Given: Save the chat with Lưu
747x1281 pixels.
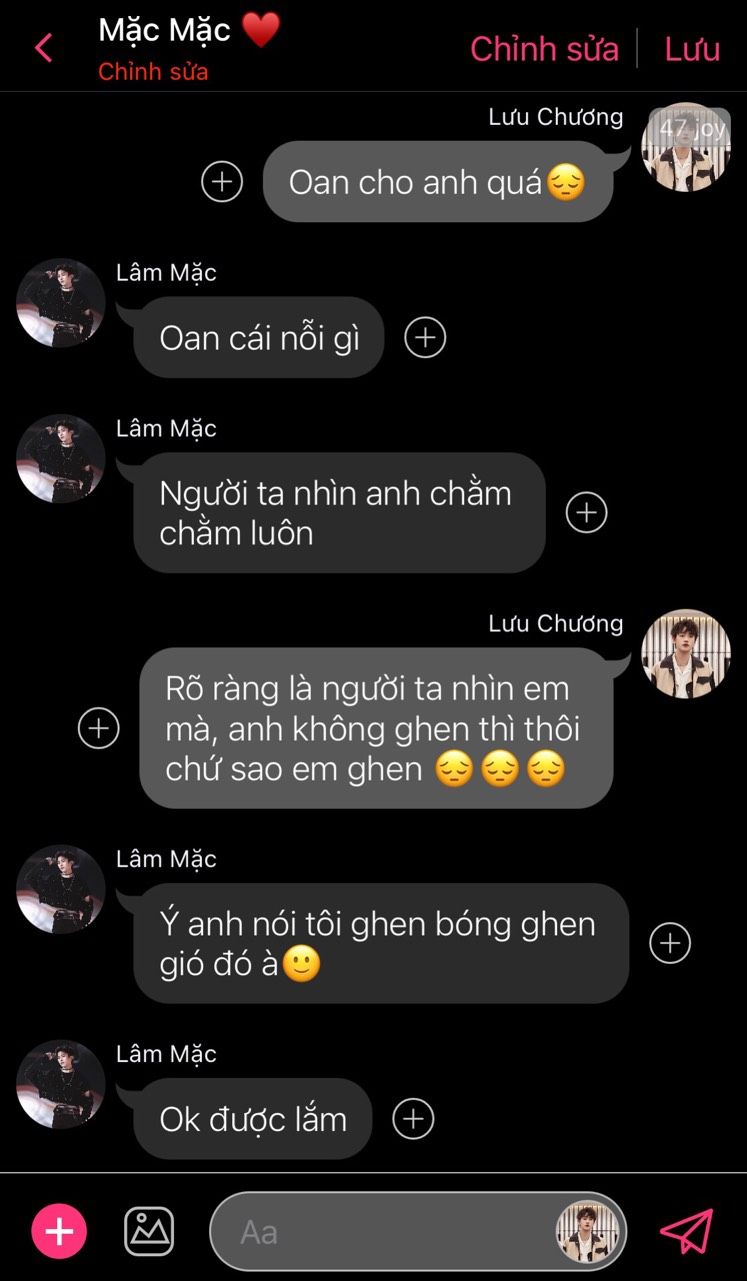Looking at the screenshot, I should point(692,49).
